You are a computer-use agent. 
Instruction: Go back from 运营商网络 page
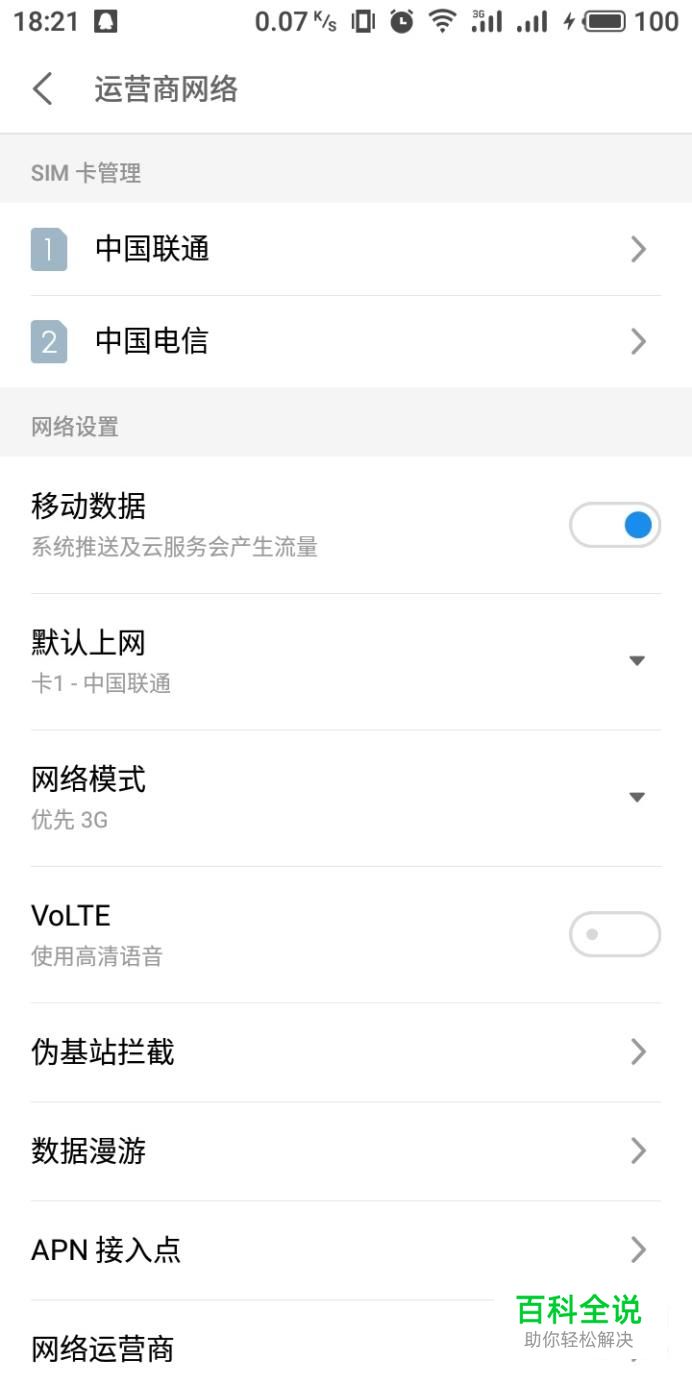pyautogui.click(x=42, y=89)
